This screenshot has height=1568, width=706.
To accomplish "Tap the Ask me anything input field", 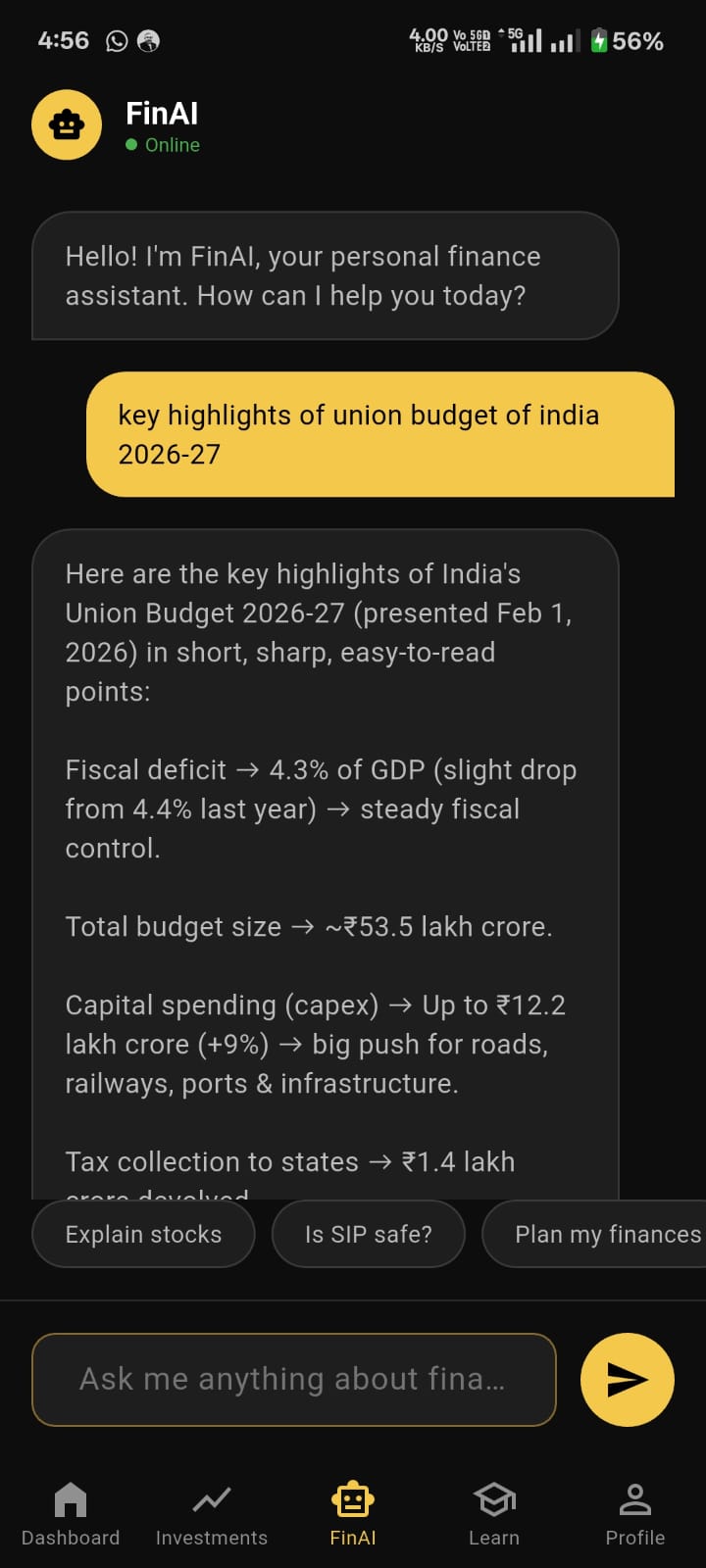I will tap(293, 1379).
